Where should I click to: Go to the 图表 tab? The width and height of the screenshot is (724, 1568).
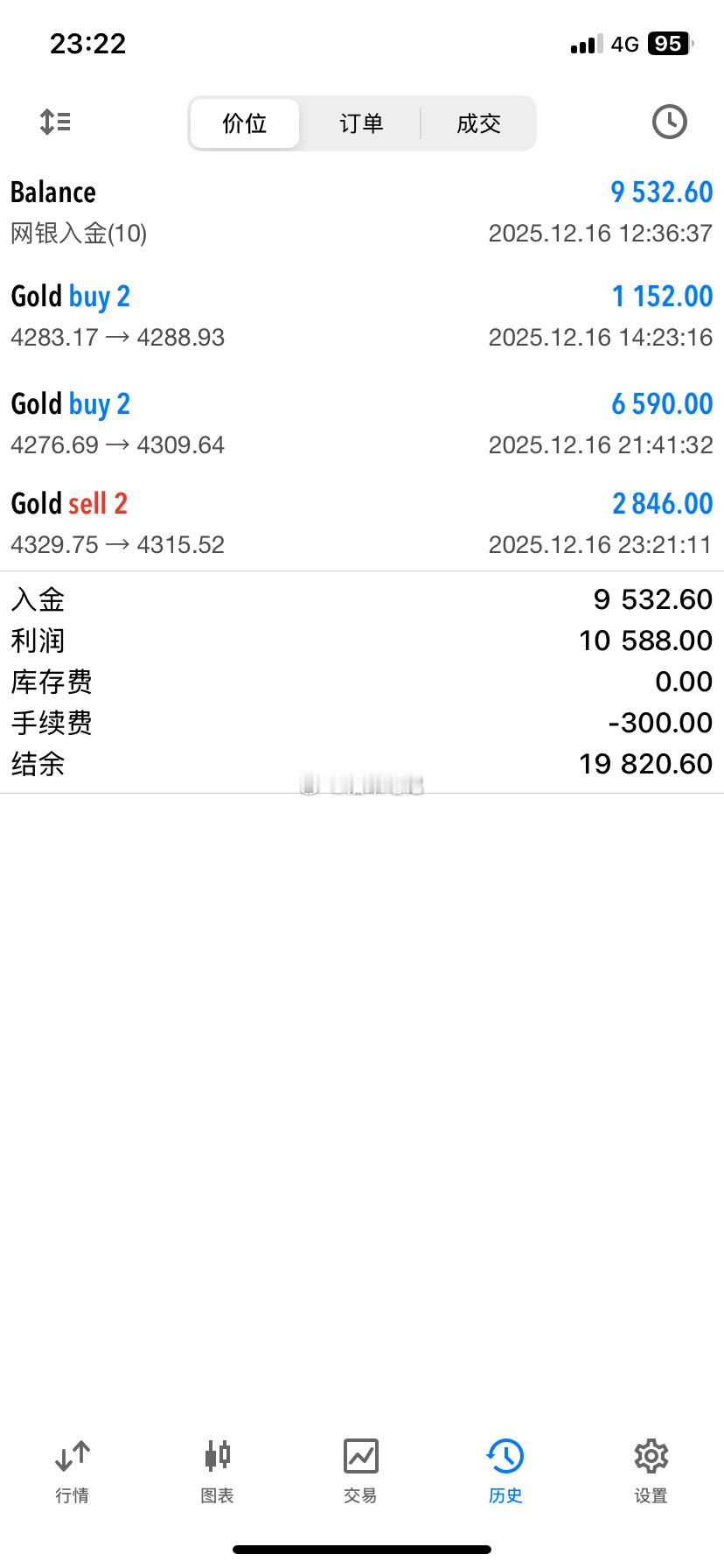point(217,1472)
